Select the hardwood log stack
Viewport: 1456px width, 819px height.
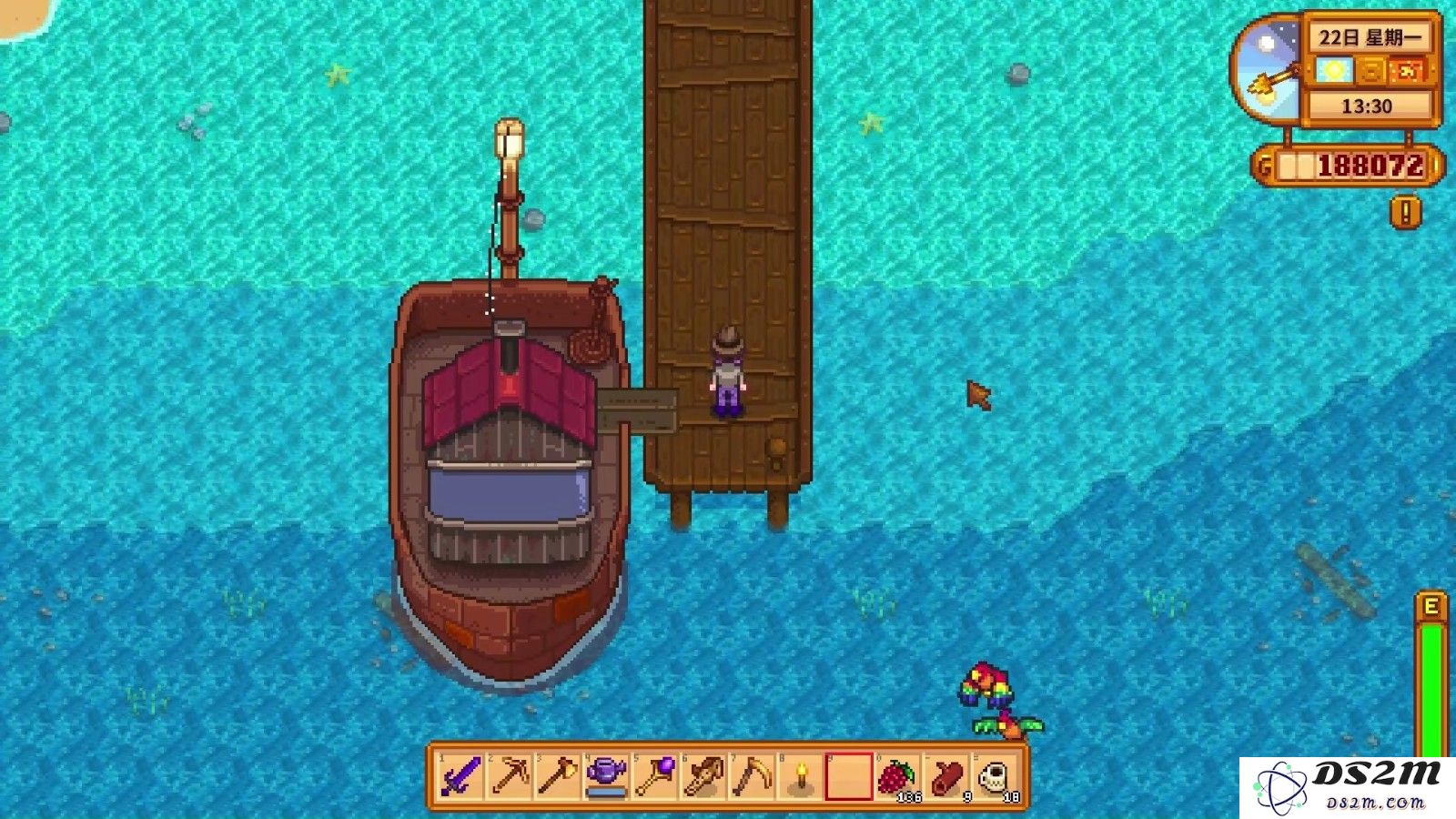(x=946, y=776)
